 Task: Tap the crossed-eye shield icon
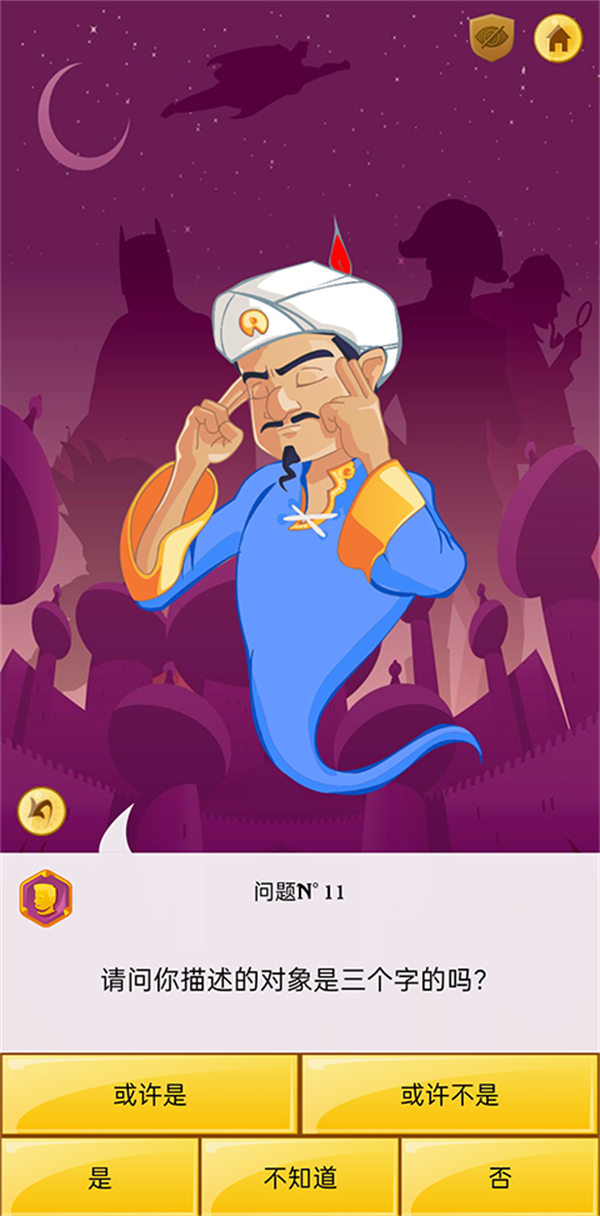pos(491,39)
